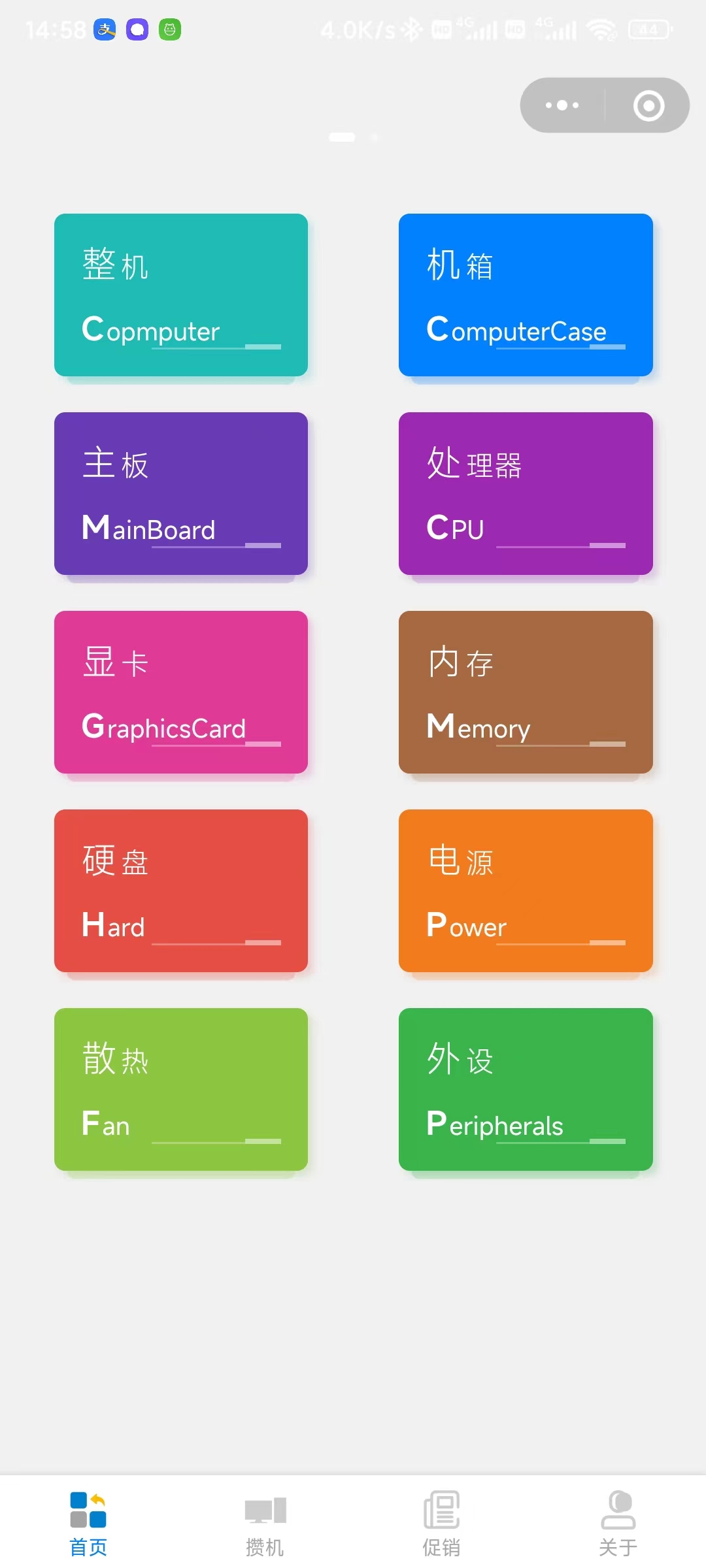Switch to the 攒机 tab

pos(265,1524)
